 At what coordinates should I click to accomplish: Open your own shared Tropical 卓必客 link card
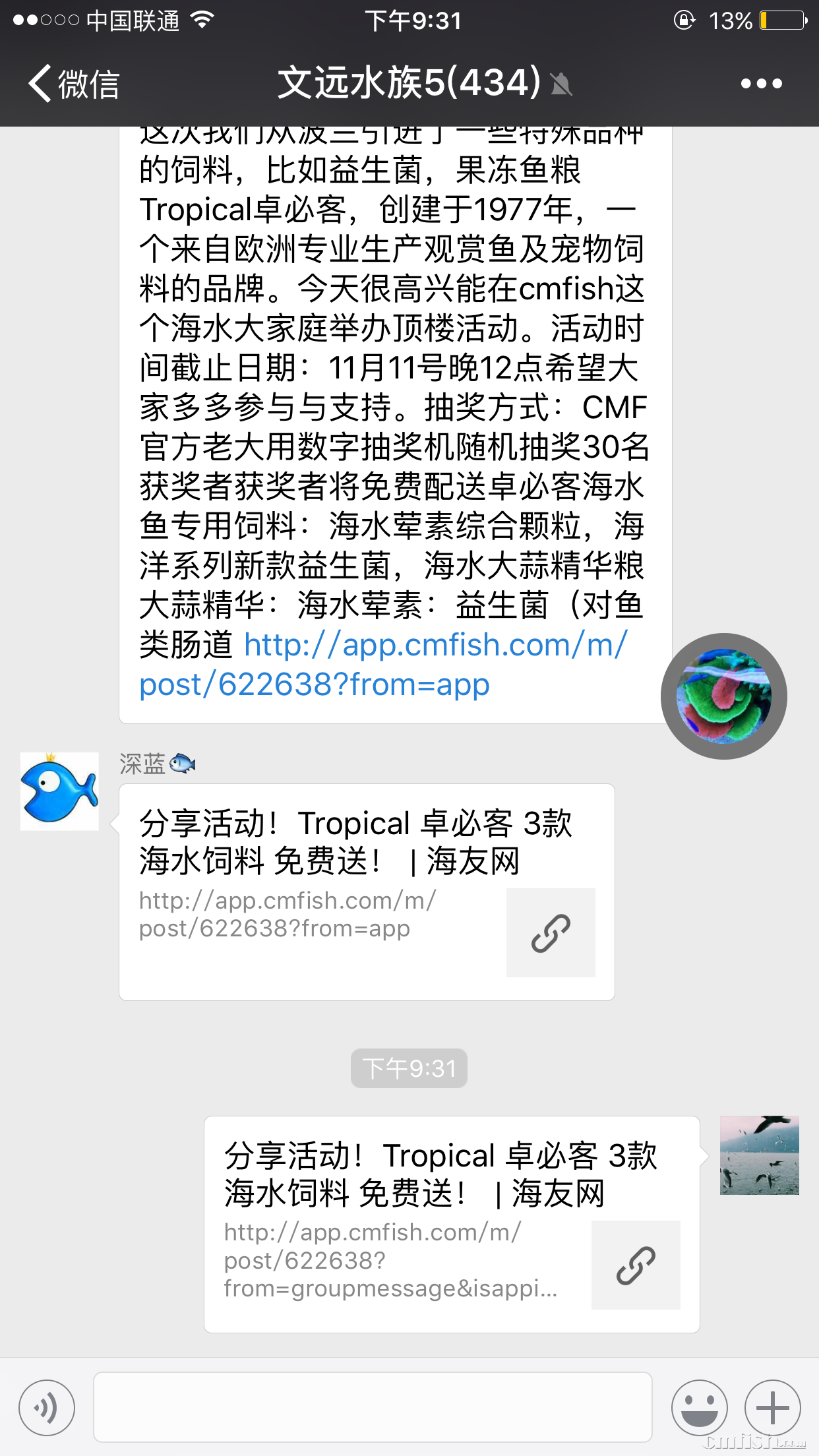click(452, 1224)
